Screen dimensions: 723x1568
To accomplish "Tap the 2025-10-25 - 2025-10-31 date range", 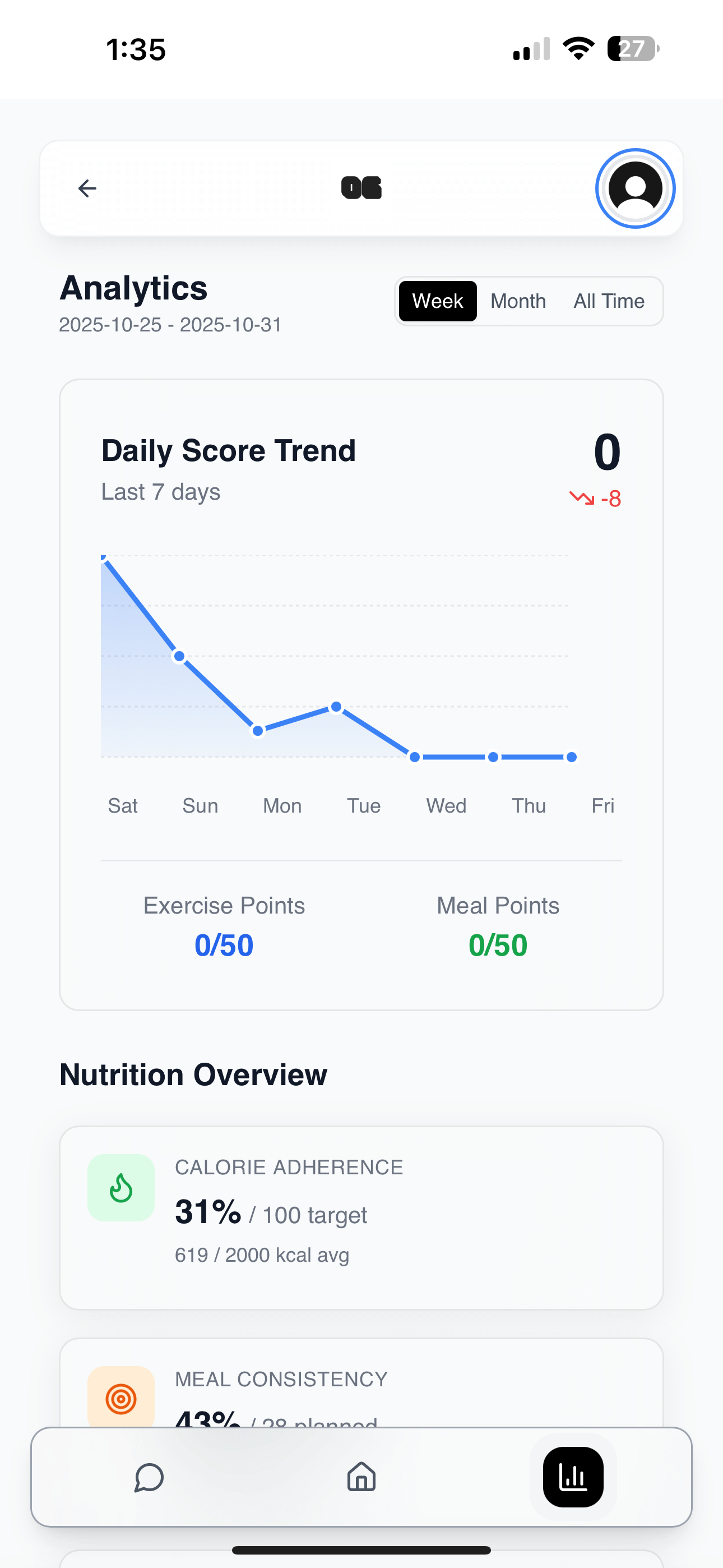I will coord(170,325).
